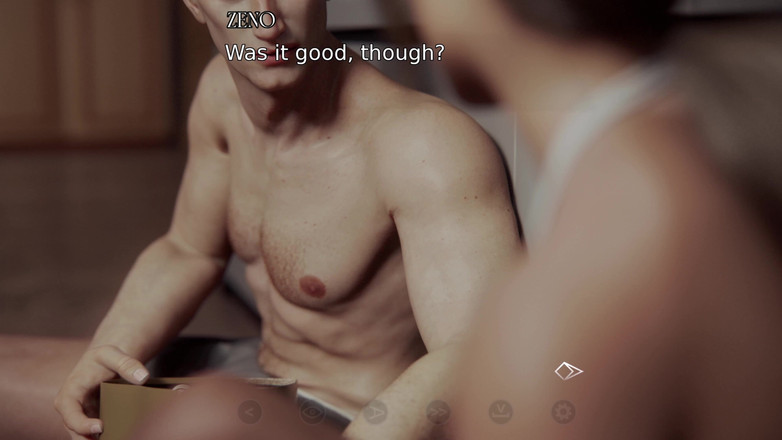The height and width of the screenshot is (440, 782).
Task: Open the save game icon
Action: [500, 412]
